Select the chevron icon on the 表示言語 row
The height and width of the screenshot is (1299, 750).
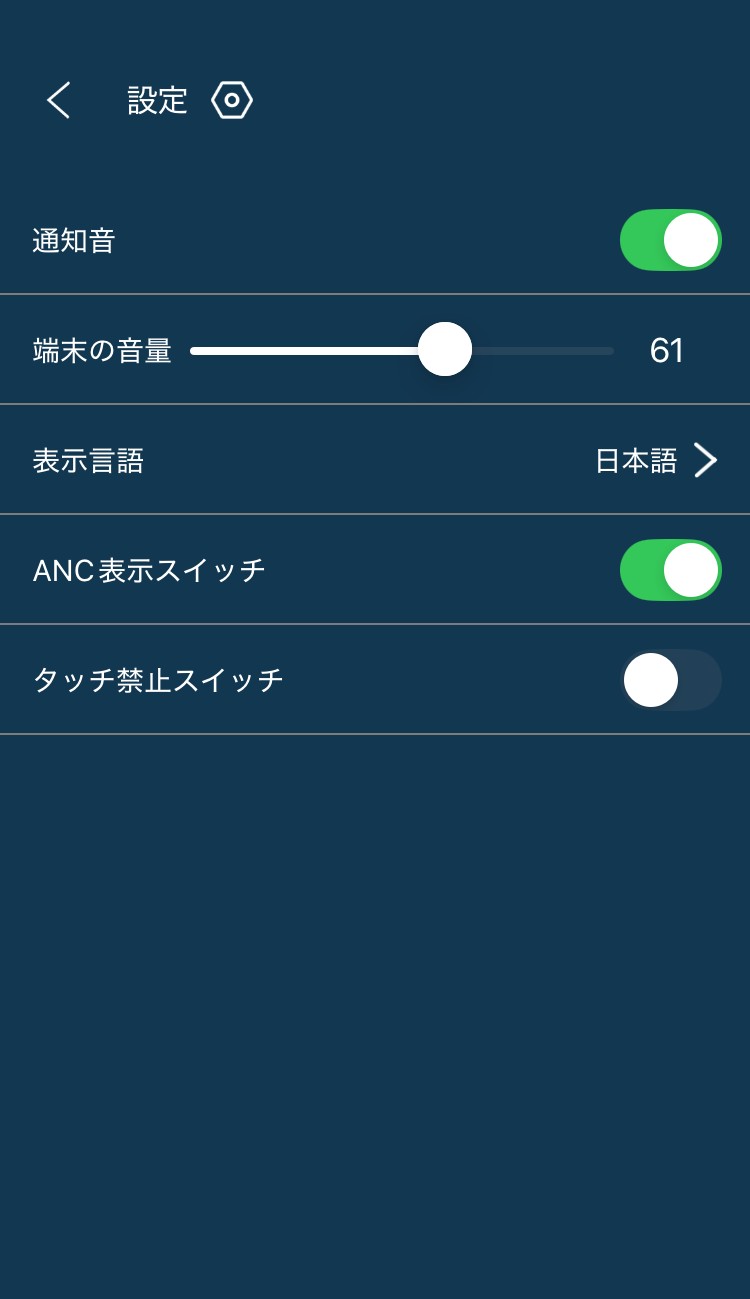point(707,460)
